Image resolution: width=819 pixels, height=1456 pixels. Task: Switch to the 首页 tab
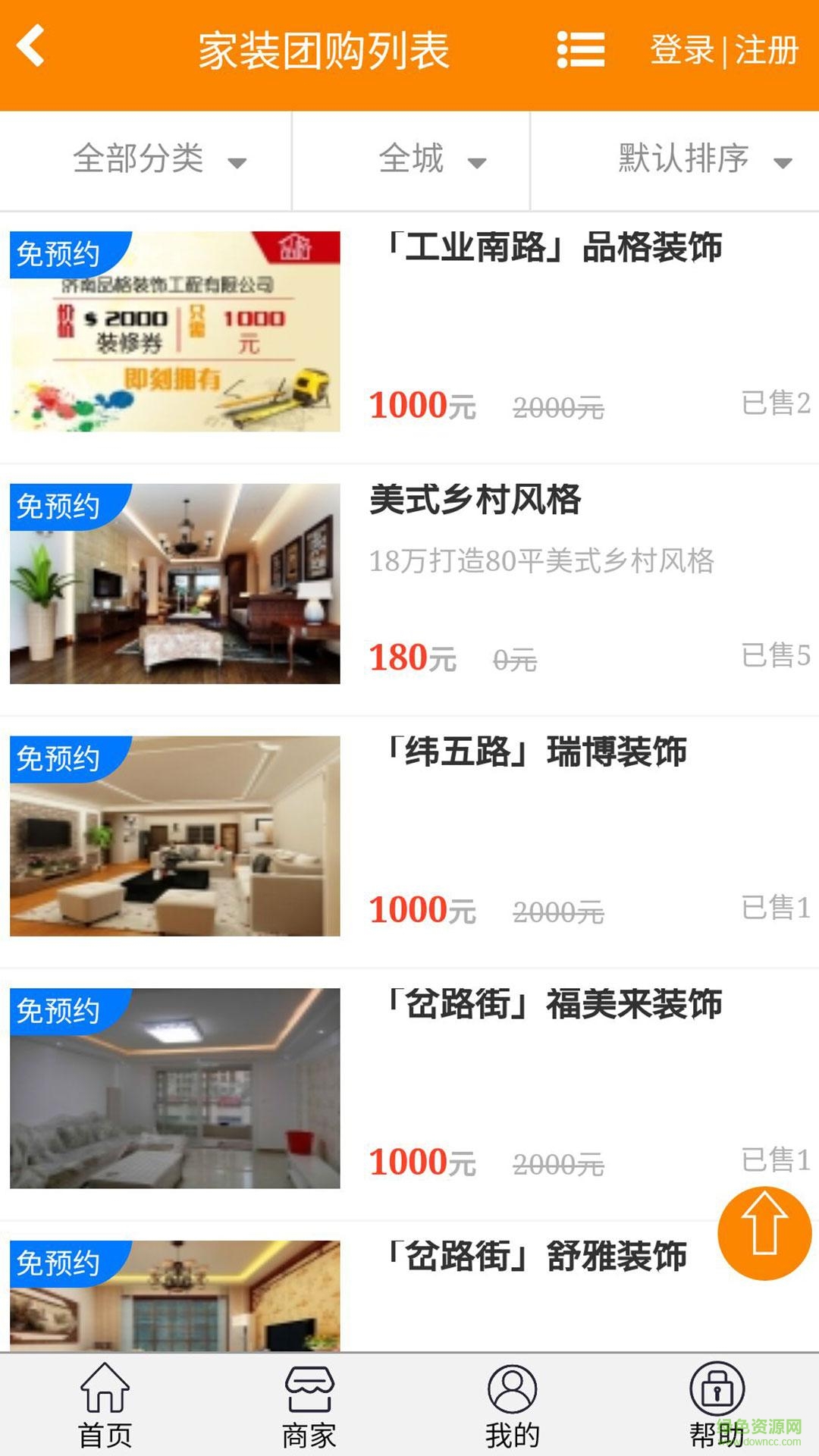tap(105, 1405)
